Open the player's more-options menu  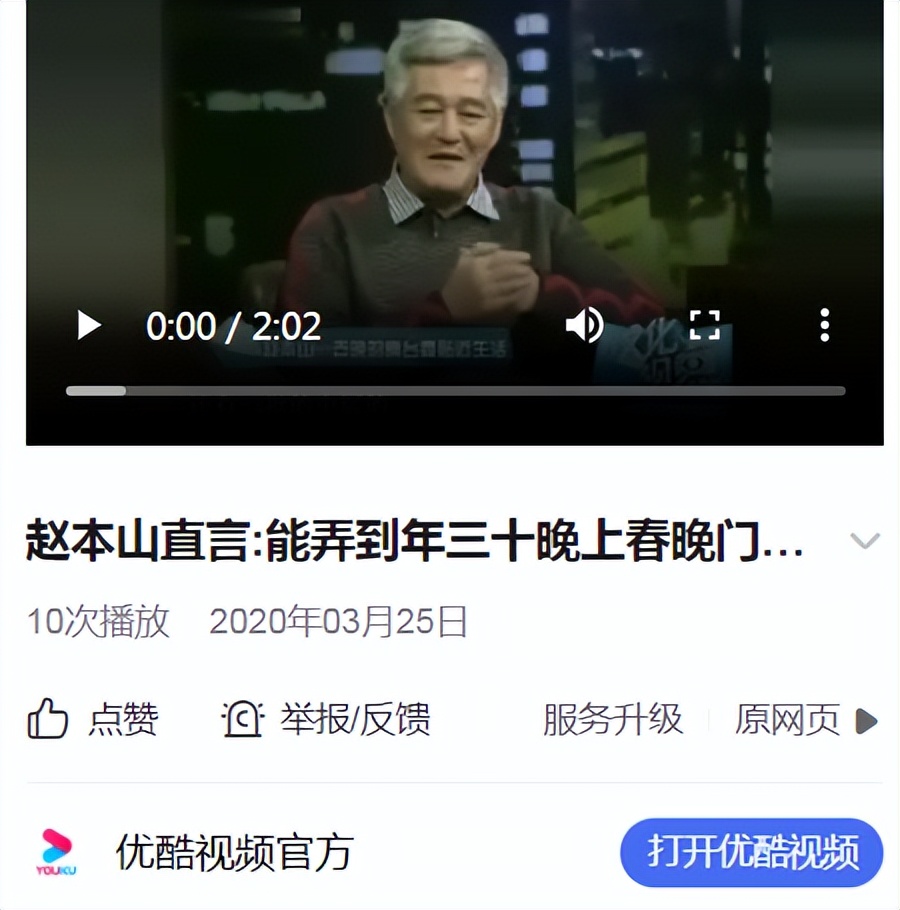824,324
